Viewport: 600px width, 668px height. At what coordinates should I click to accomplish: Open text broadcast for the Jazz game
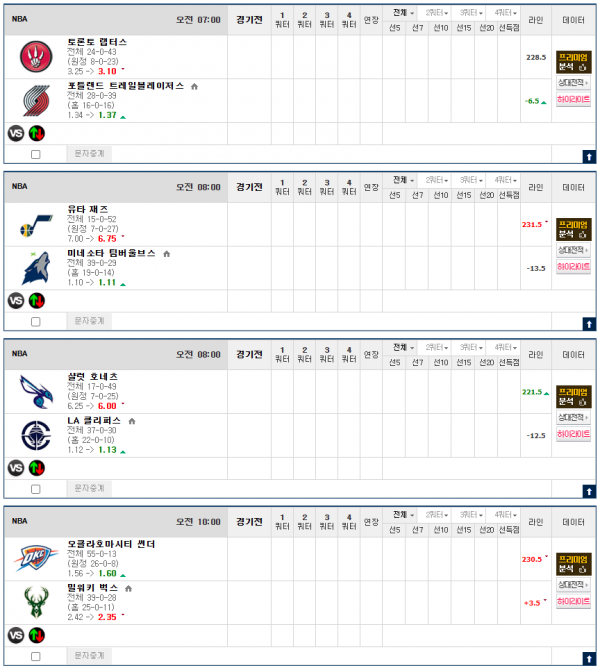tap(90, 321)
